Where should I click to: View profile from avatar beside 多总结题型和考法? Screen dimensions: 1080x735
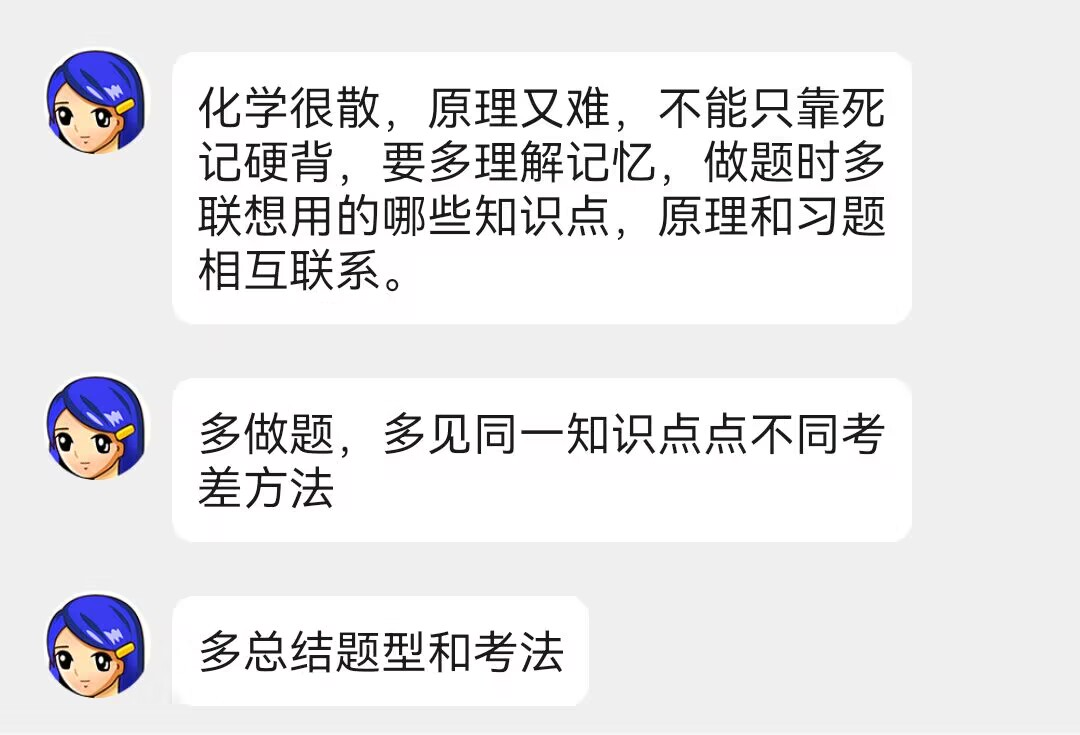96,646
